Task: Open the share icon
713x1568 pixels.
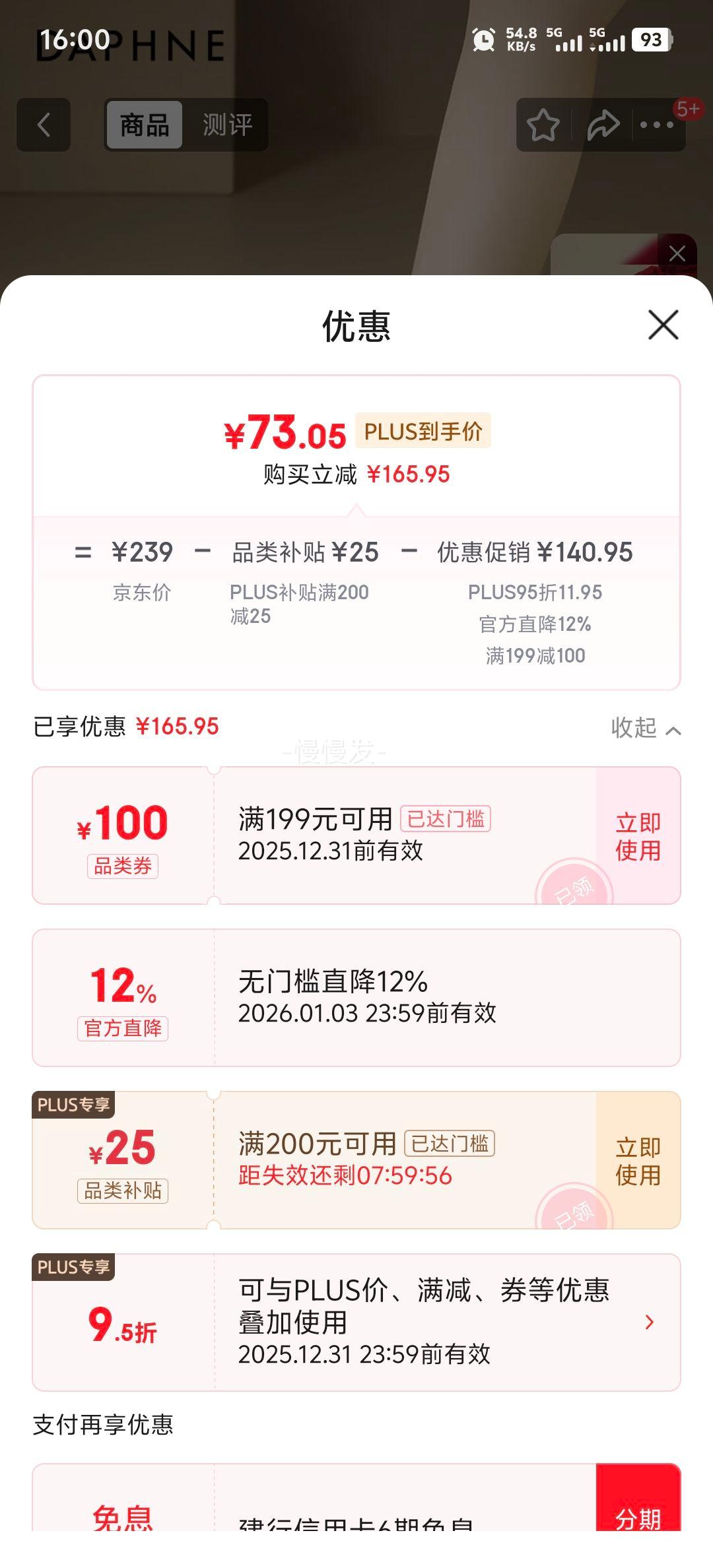Action: (603, 125)
